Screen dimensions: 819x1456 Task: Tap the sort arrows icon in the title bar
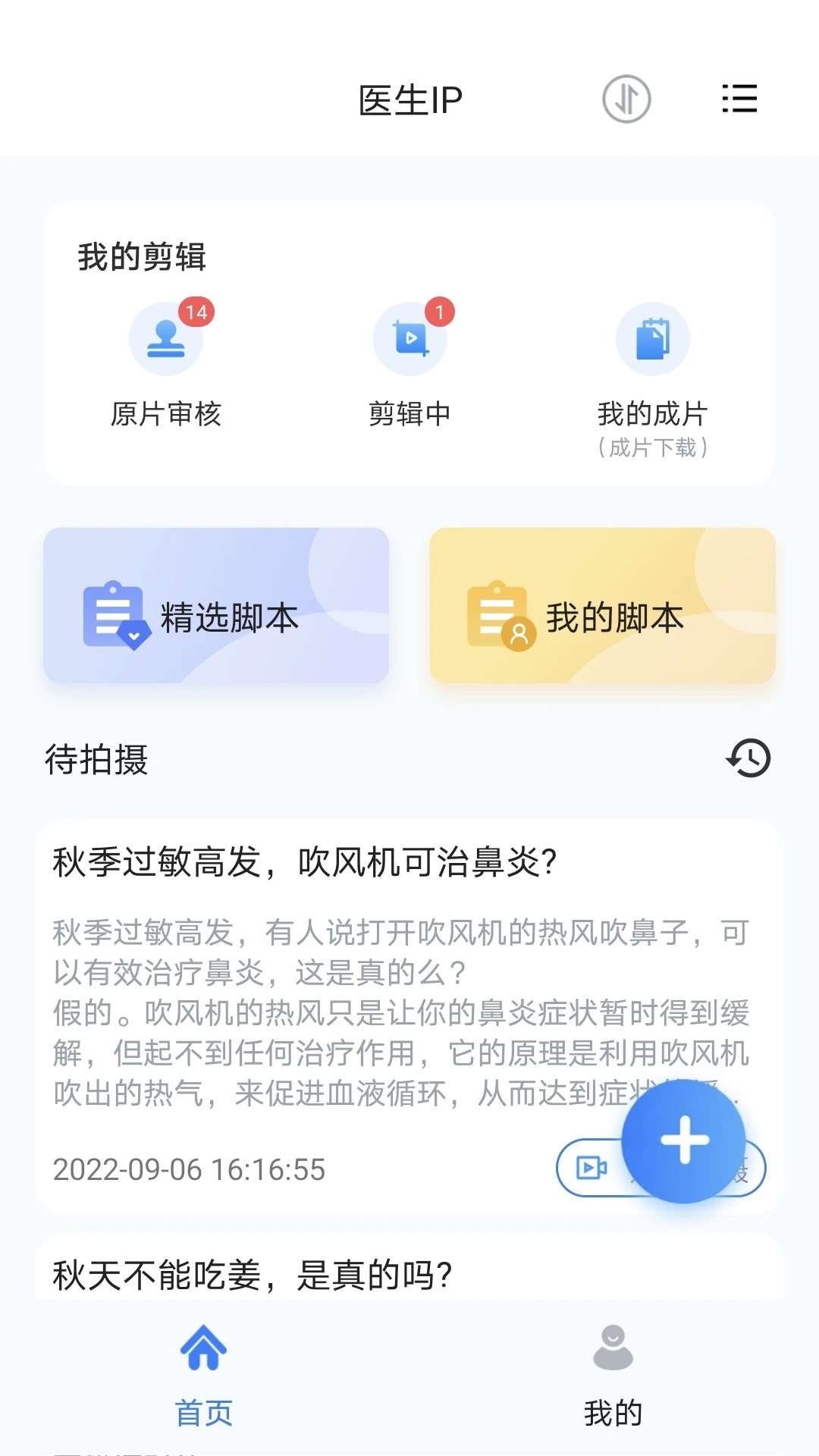point(625,99)
